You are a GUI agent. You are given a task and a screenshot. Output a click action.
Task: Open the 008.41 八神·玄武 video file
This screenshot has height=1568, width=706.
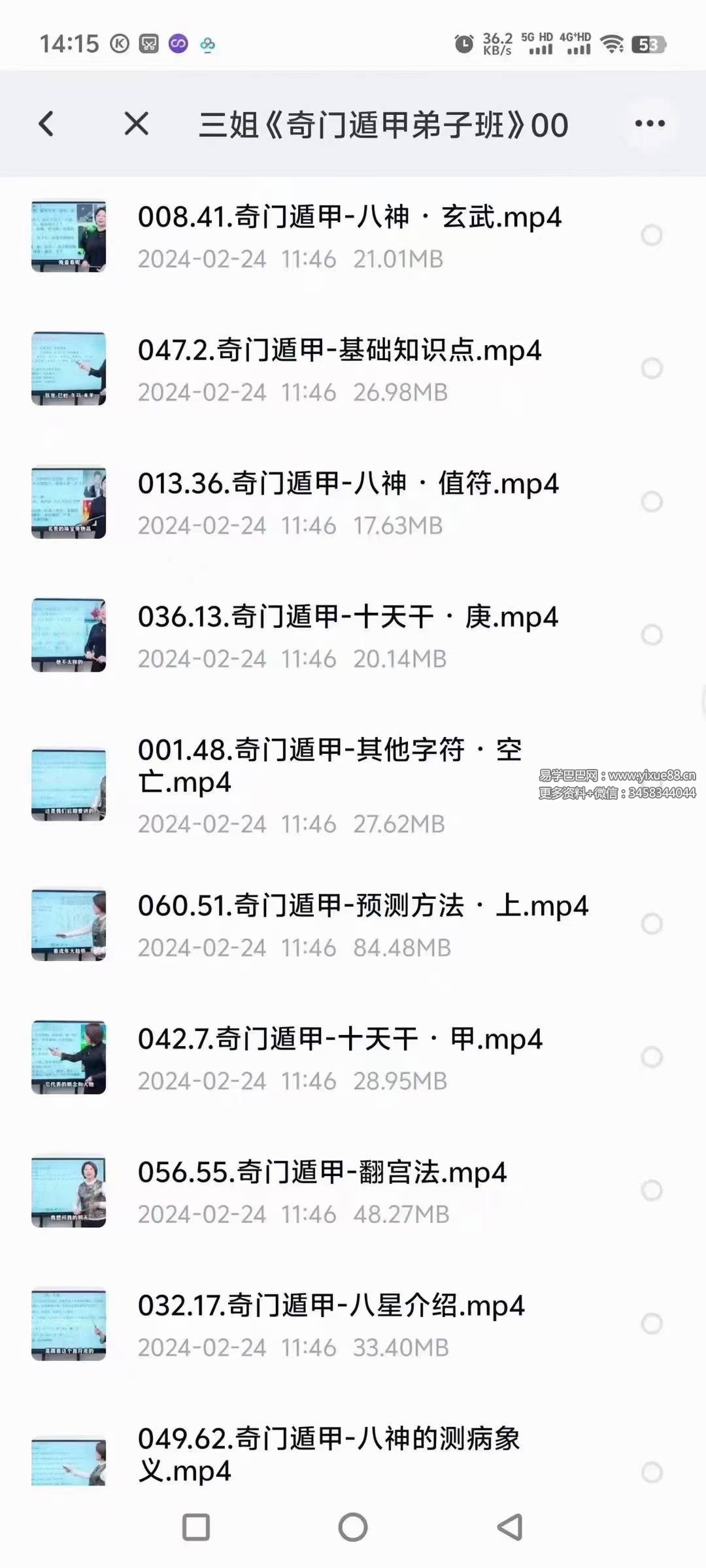click(349, 218)
